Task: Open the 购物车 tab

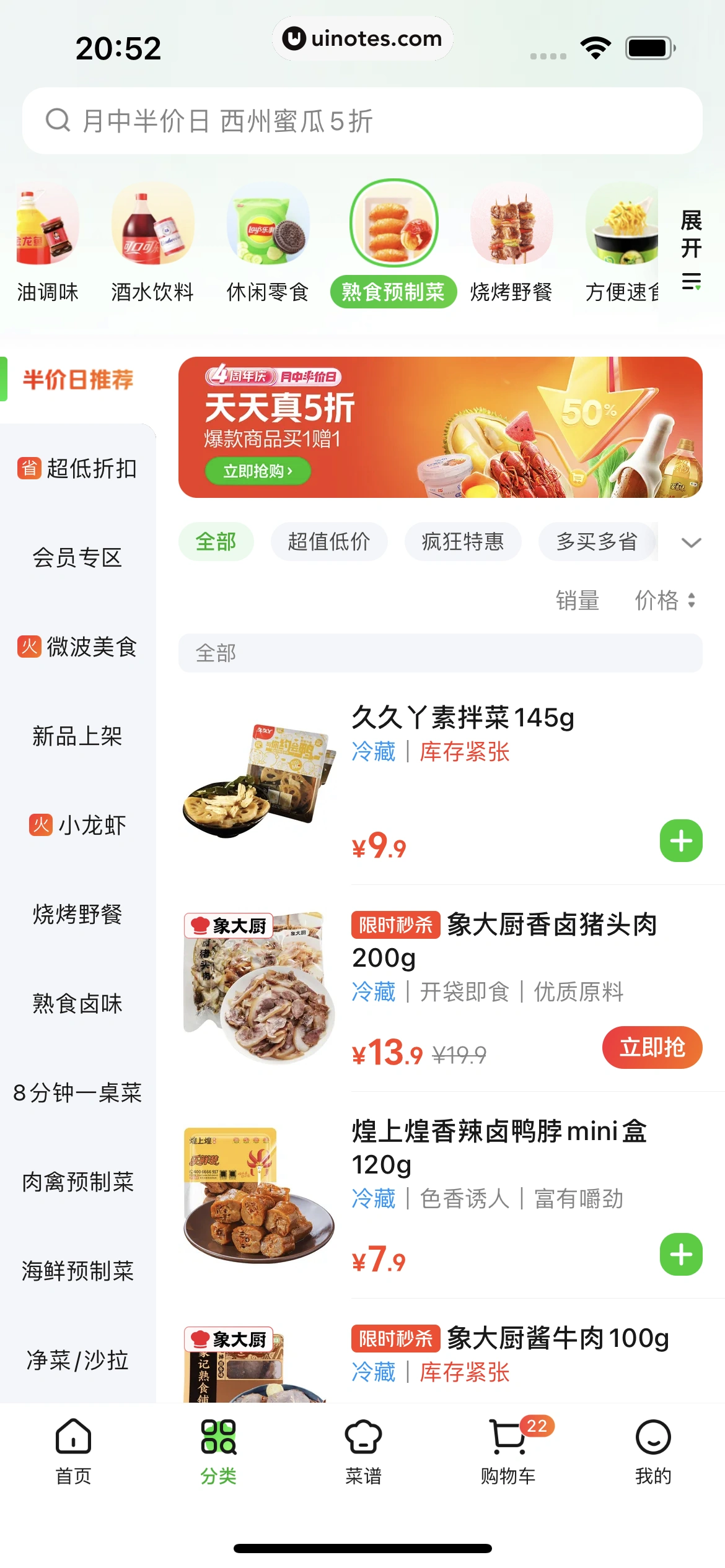Action: pos(508,1450)
